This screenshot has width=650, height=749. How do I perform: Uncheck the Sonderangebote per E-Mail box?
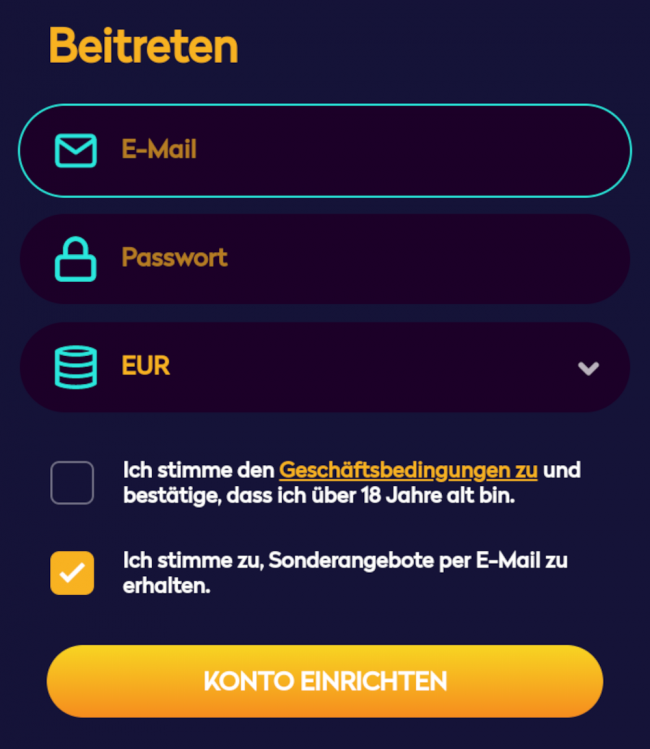(x=72, y=573)
